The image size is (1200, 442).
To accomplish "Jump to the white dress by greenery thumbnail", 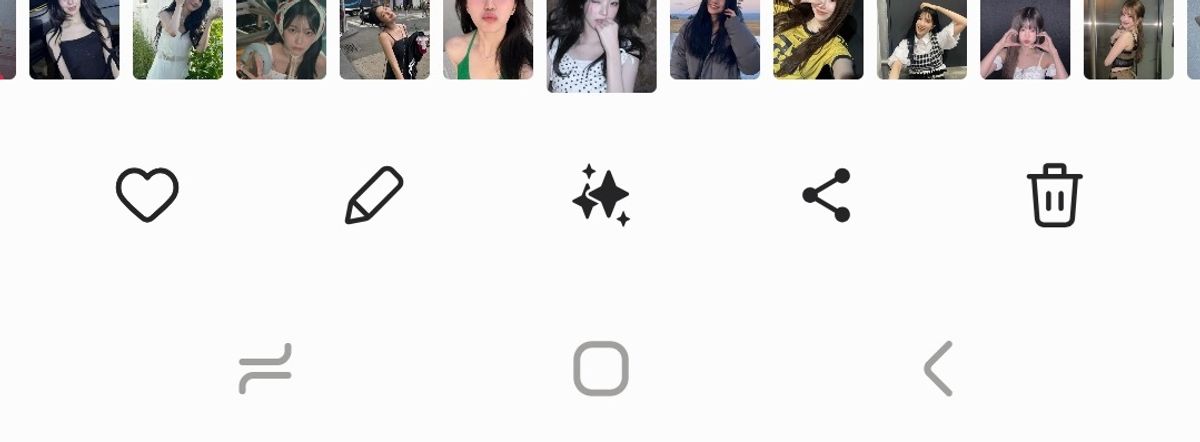I will 178,38.
